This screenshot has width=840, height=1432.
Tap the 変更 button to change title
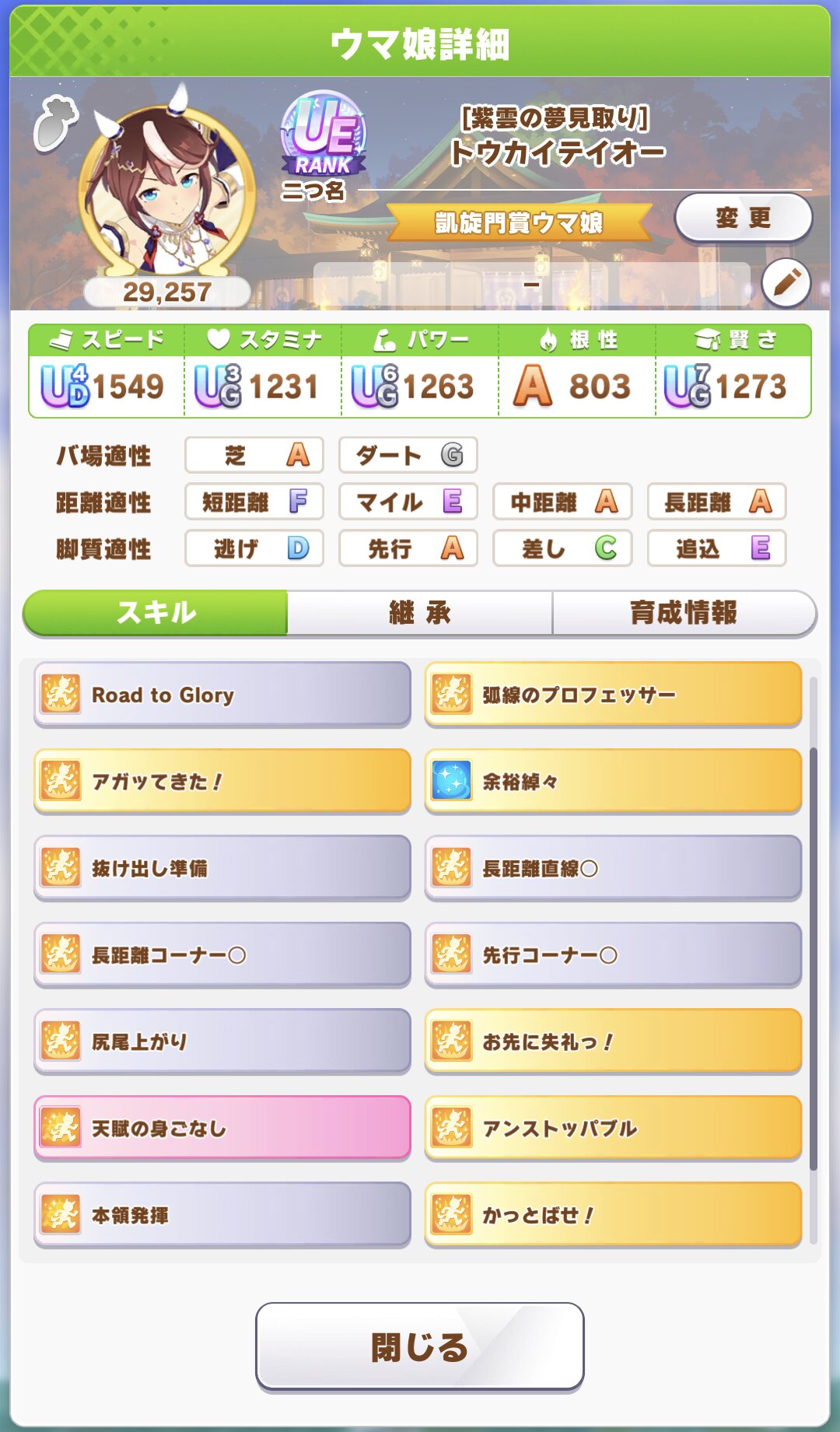pos(743,218)
